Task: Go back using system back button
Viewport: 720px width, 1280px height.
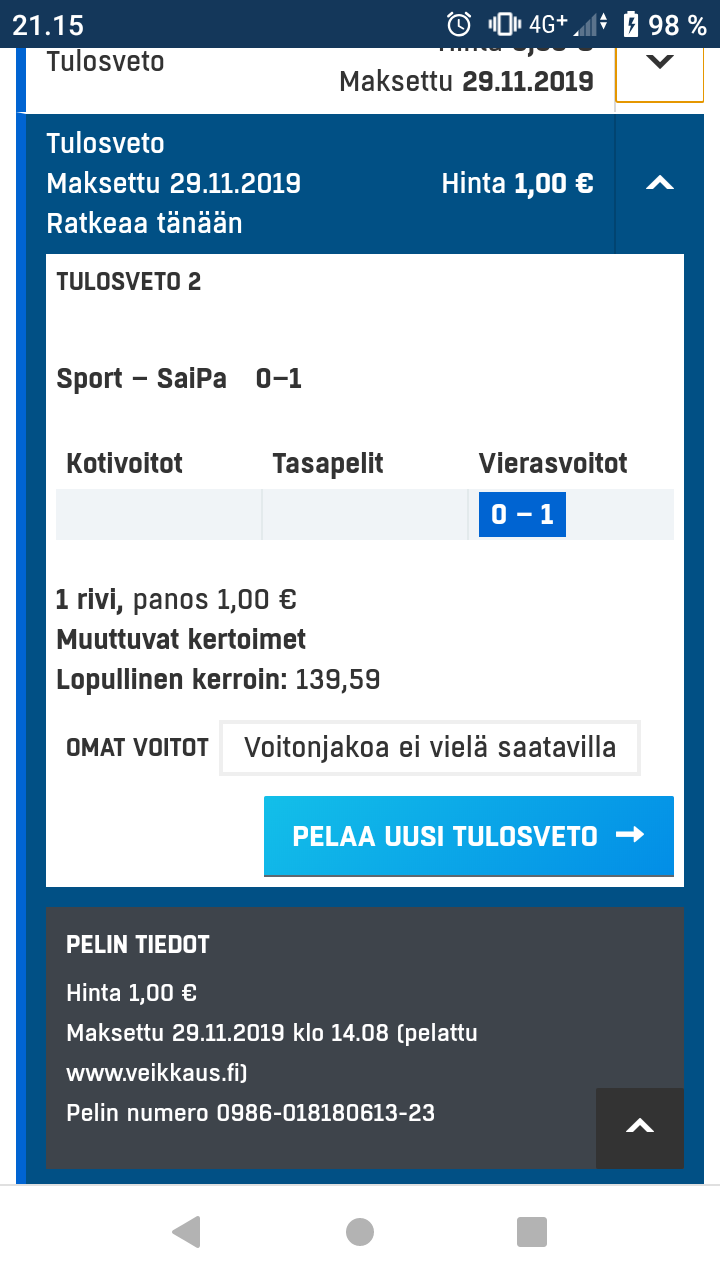Action: (x=187, y=1232)
